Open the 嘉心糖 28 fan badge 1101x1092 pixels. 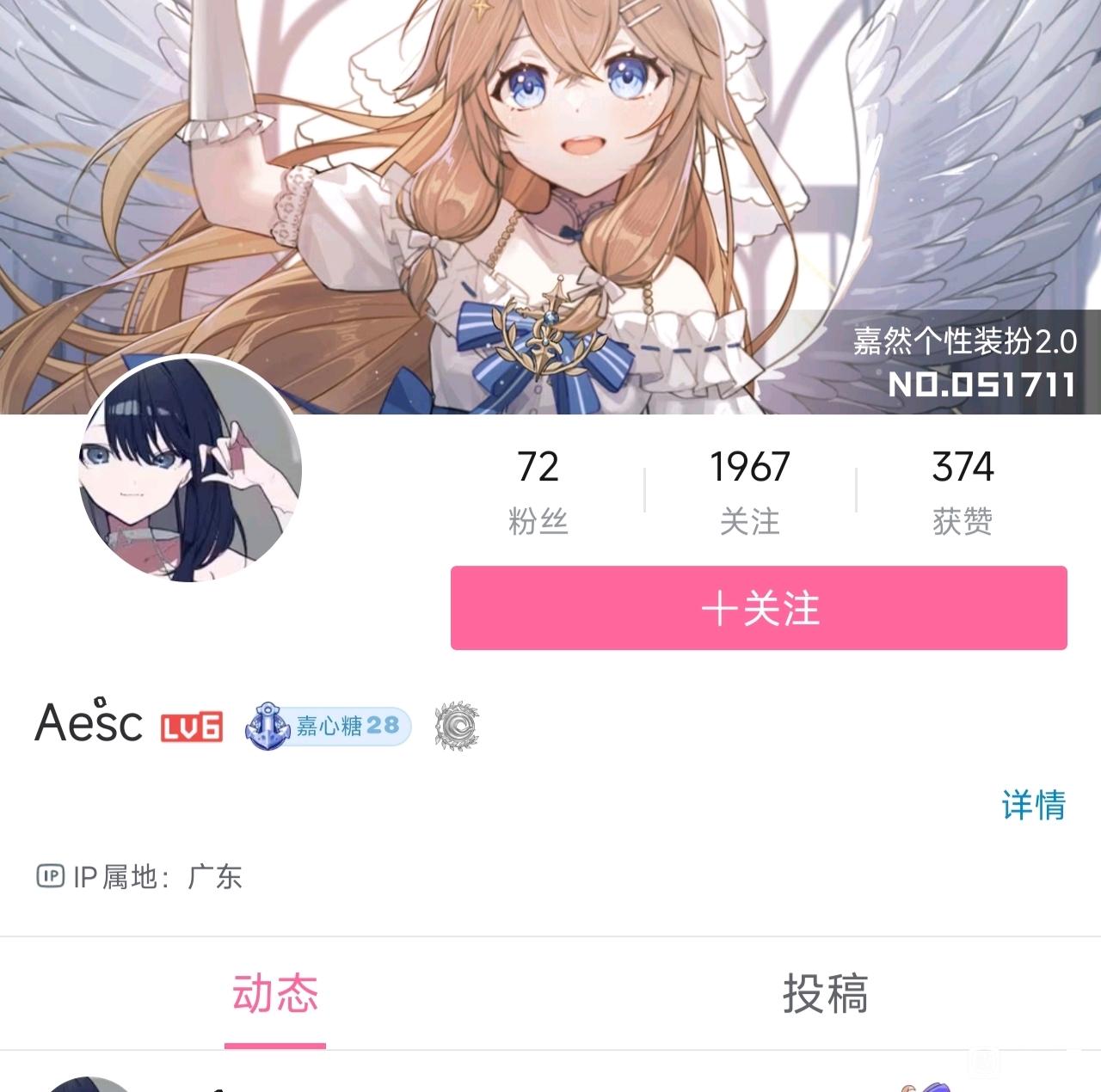[x=329, y=727]
